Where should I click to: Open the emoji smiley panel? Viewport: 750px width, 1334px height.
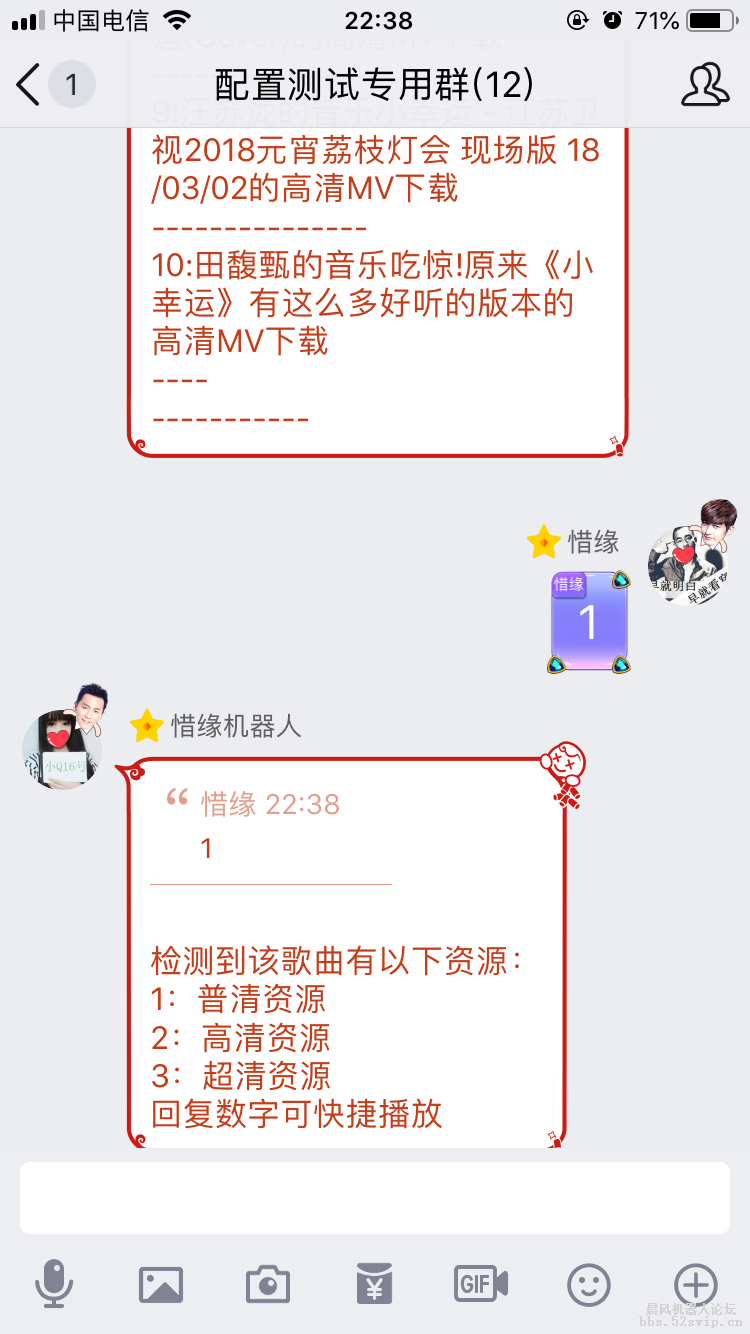tap(588, 1287)
